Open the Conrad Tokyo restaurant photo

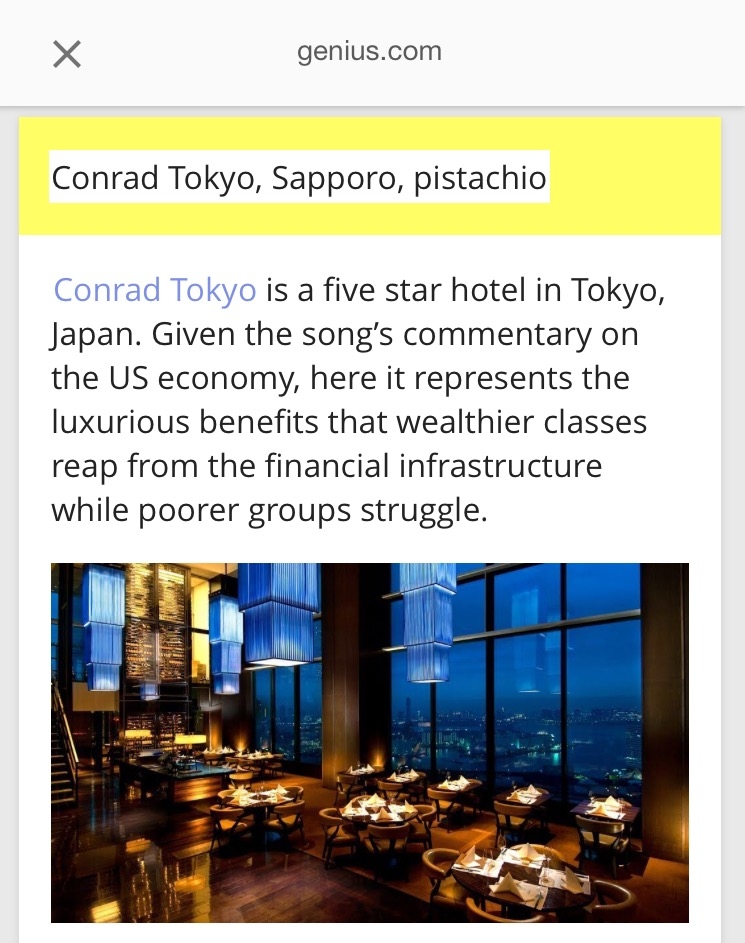click(370, 742)
